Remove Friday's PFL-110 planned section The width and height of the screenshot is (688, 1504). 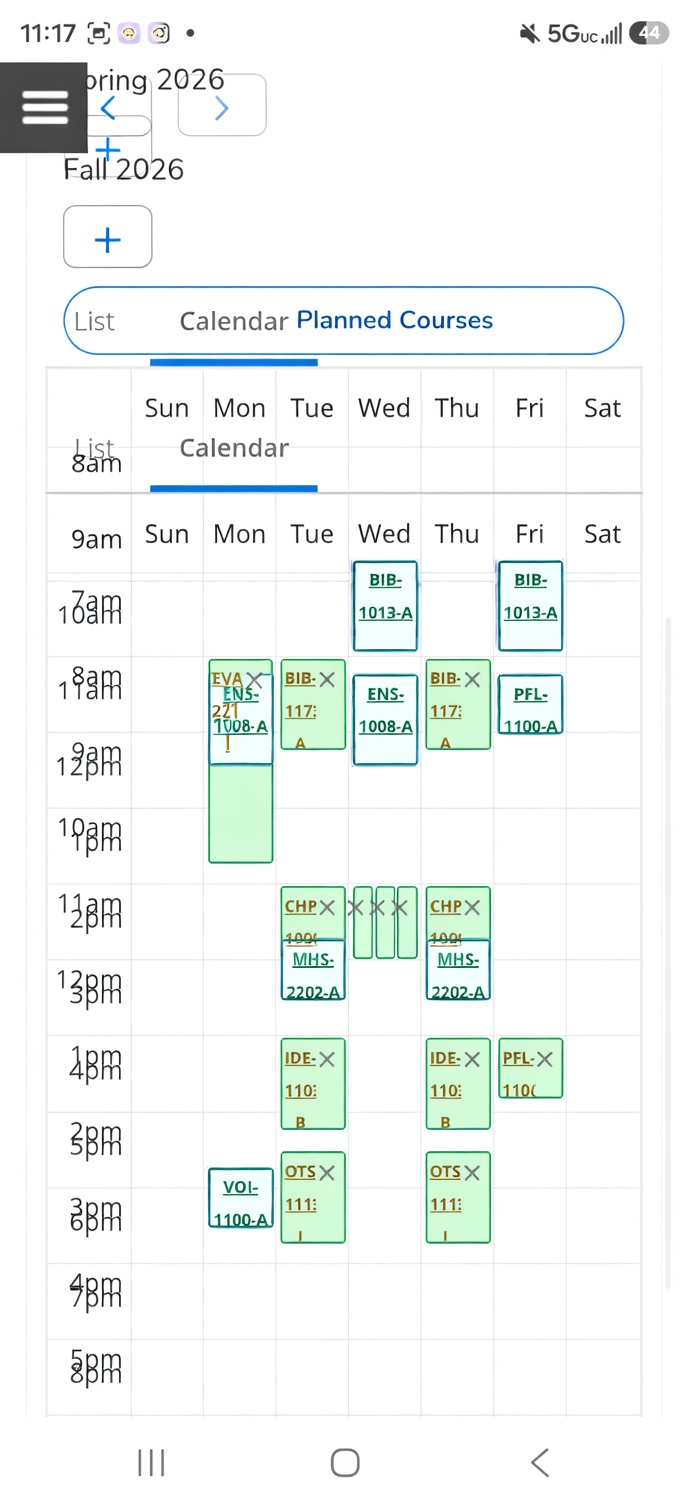coord(544,1059)
